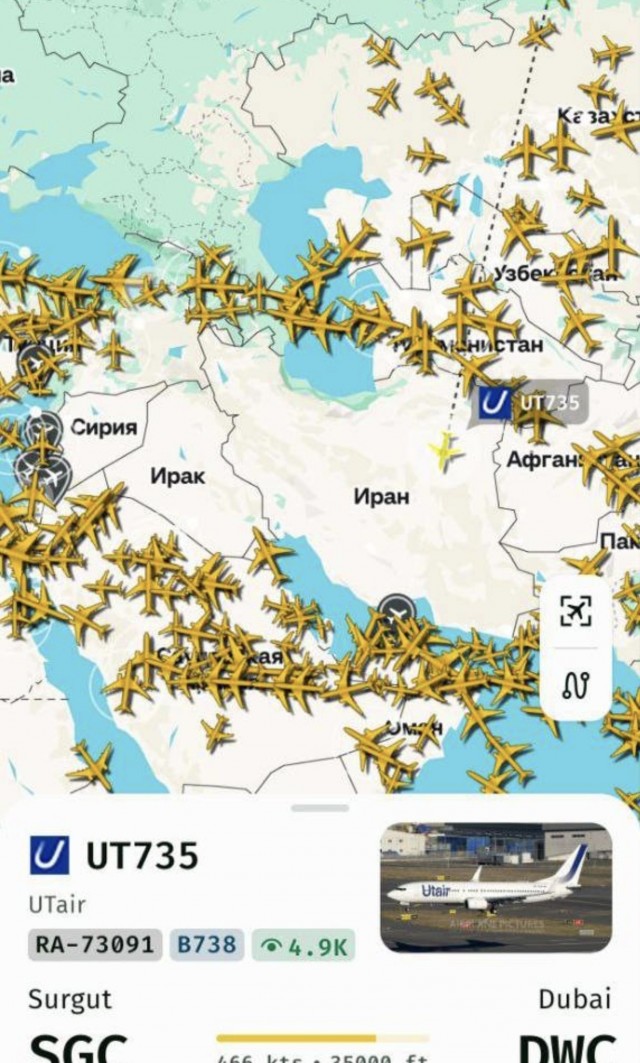Tap the focus-on-aircraft button on the map
Image resolution: width=640 pixels, height=1063 pixels.
(576, 611)
